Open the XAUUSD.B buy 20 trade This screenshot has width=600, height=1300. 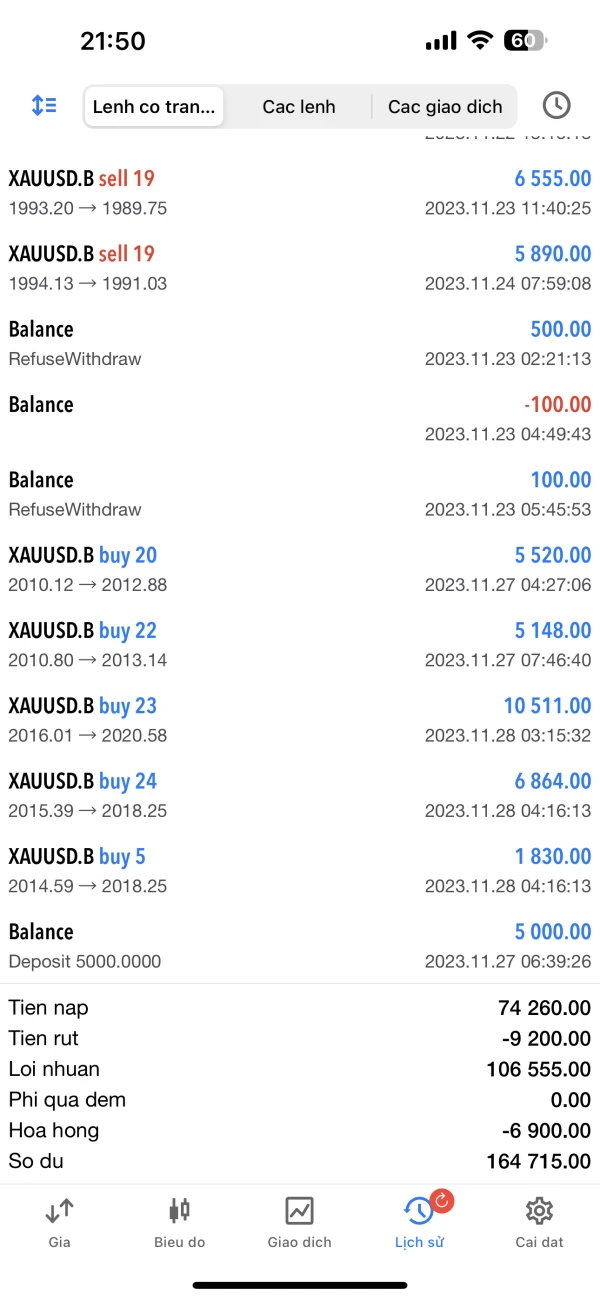[300, 569]
